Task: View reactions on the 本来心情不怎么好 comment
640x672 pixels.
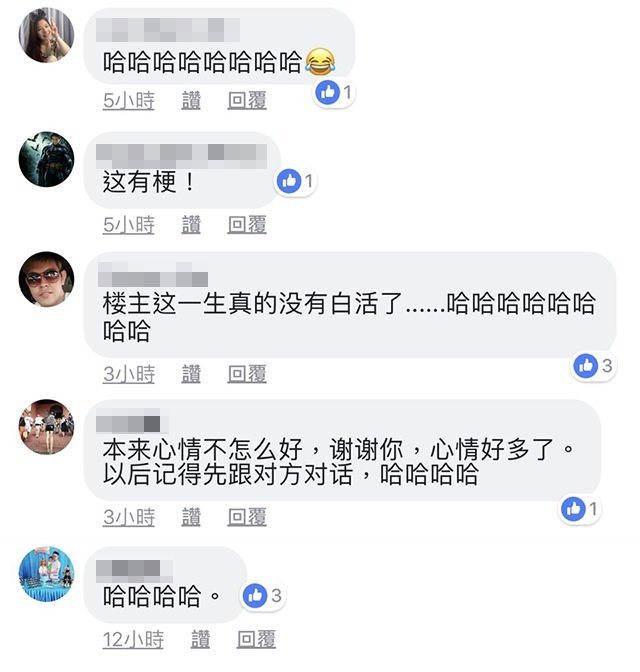Action: [581, 509]
